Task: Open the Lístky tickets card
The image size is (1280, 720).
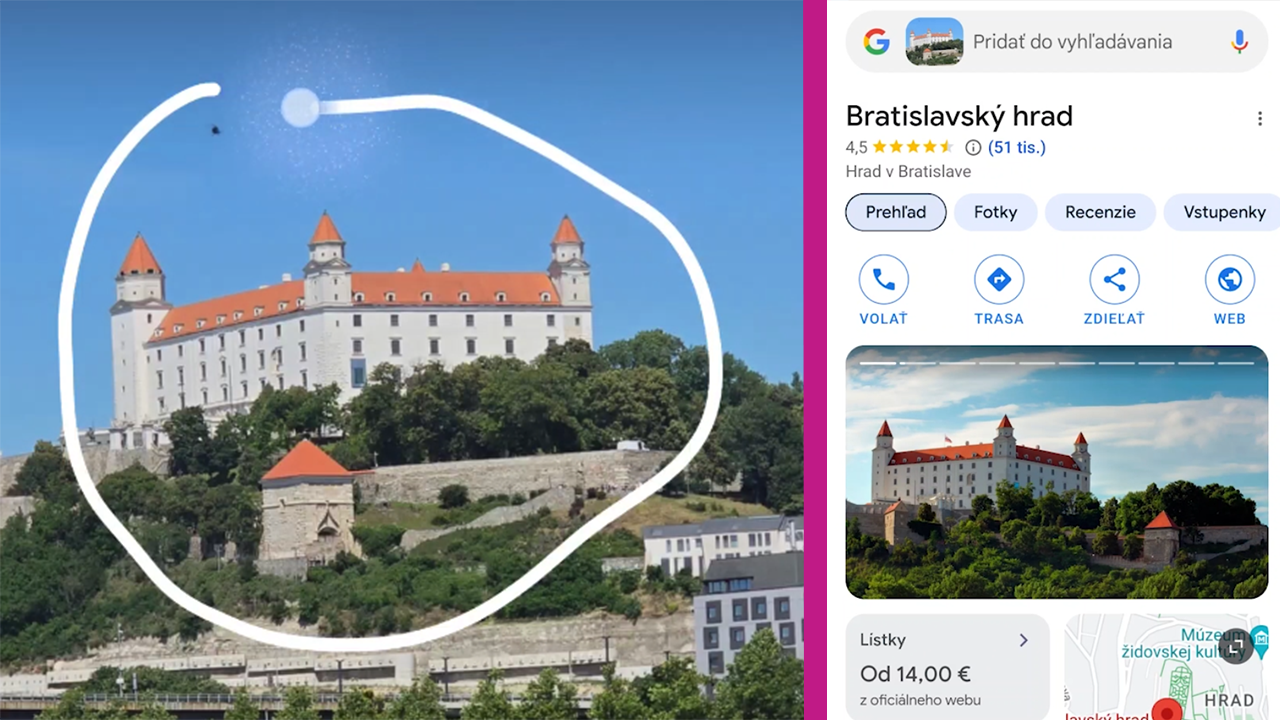Action: coord(947,666)
